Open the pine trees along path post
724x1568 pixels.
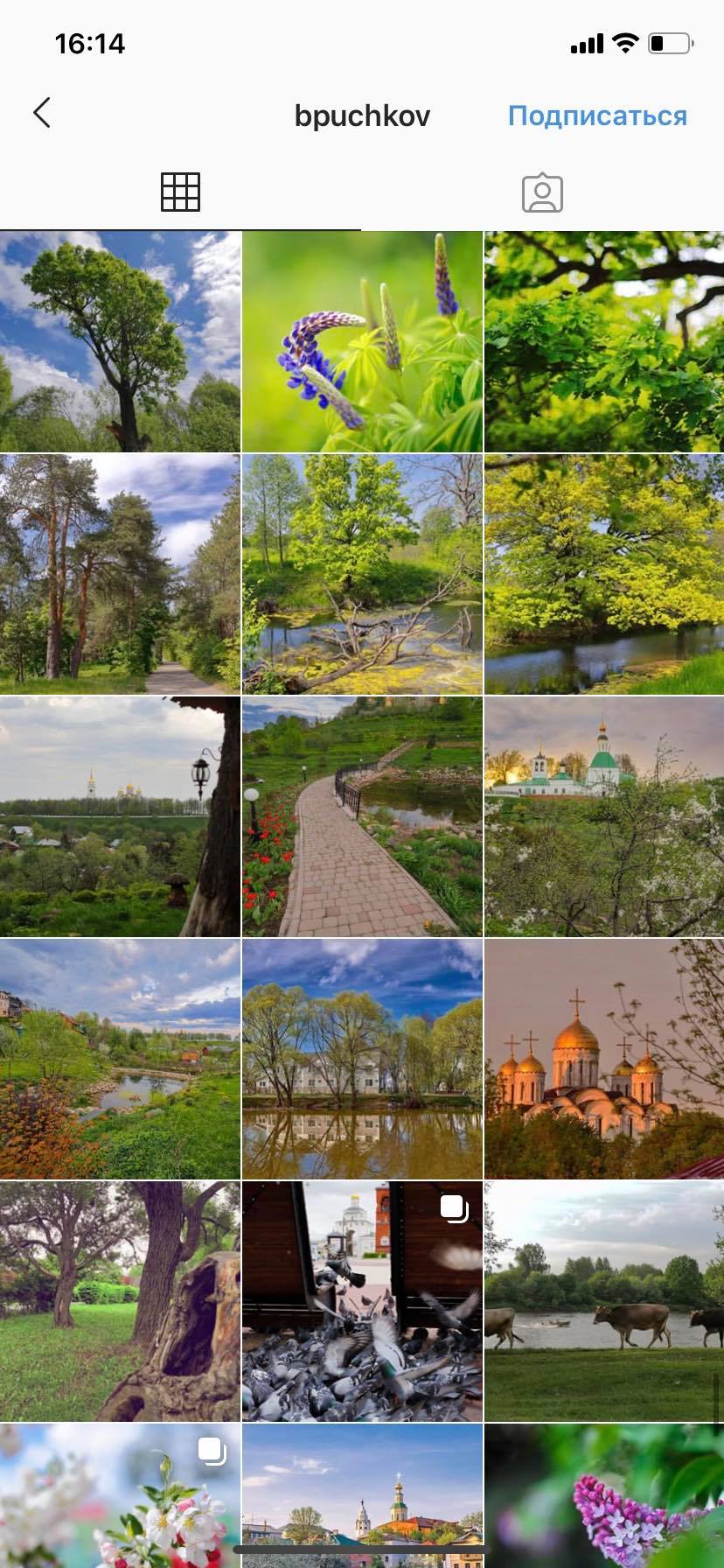[120, 574]
